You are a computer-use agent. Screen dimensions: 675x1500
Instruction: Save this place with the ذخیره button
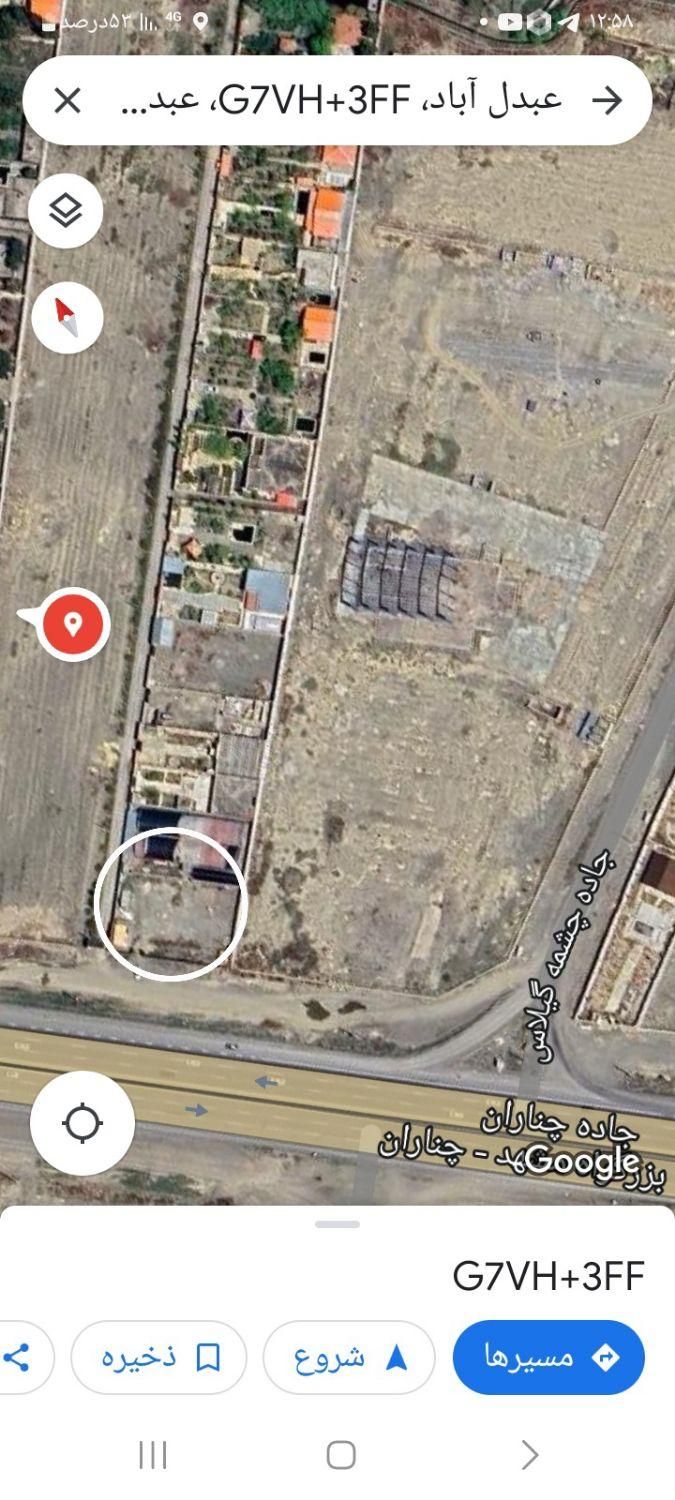pos(158,1357)
